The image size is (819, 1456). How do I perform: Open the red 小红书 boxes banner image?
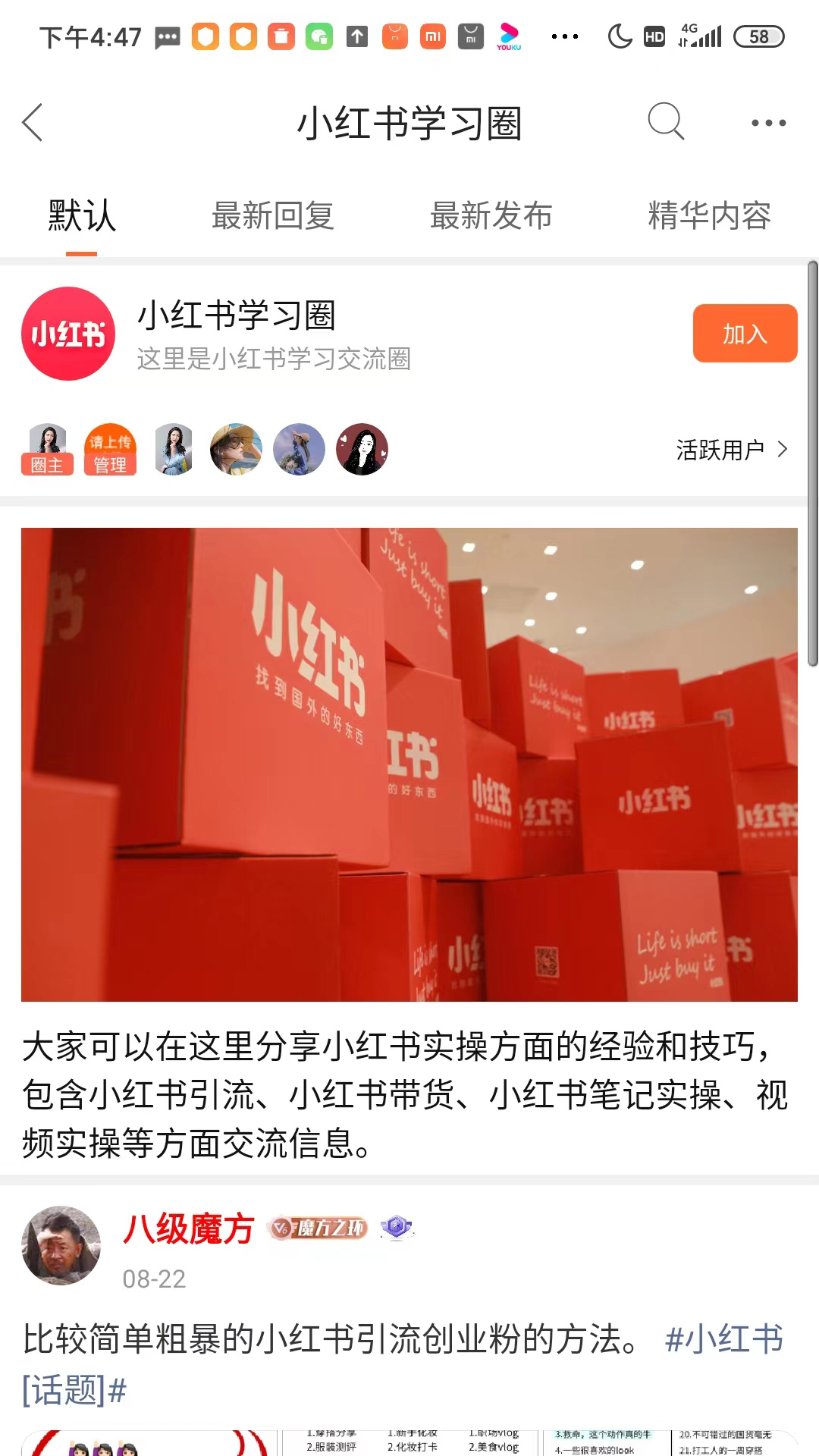click(x=409, y=764)
